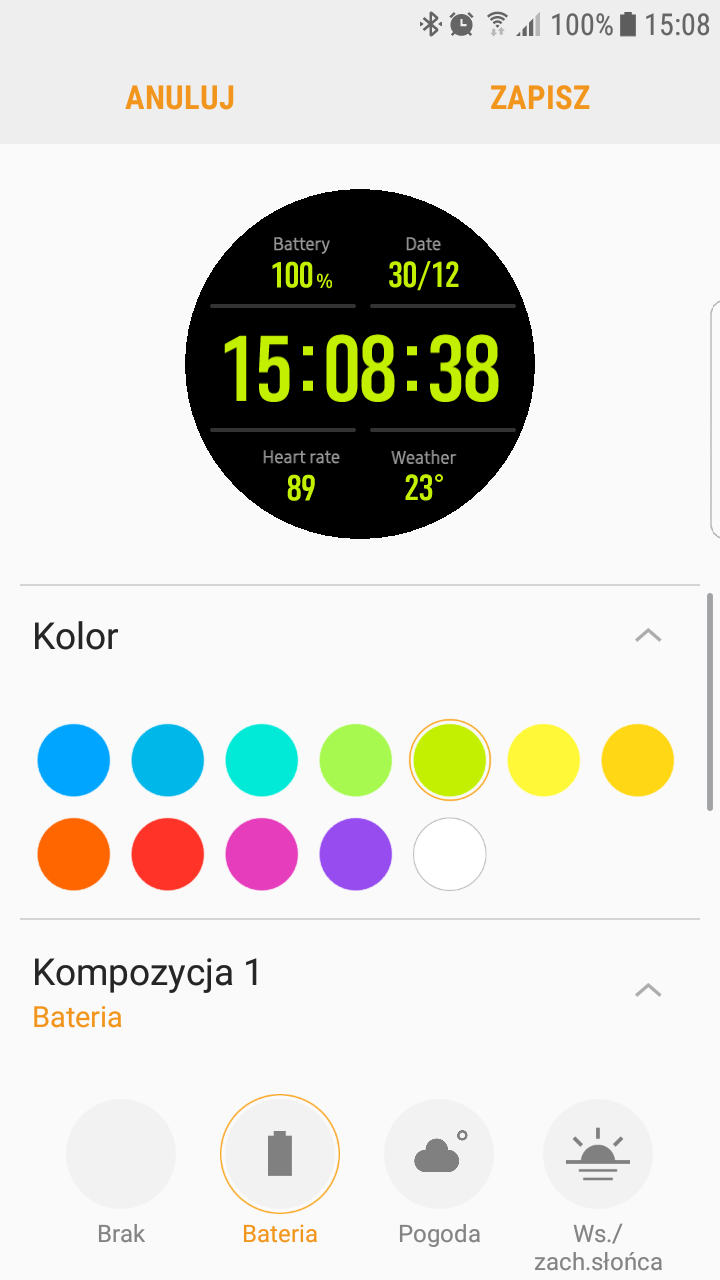Select the white color swatch
Screen dimensions: 720x1280
click(450, 854)
